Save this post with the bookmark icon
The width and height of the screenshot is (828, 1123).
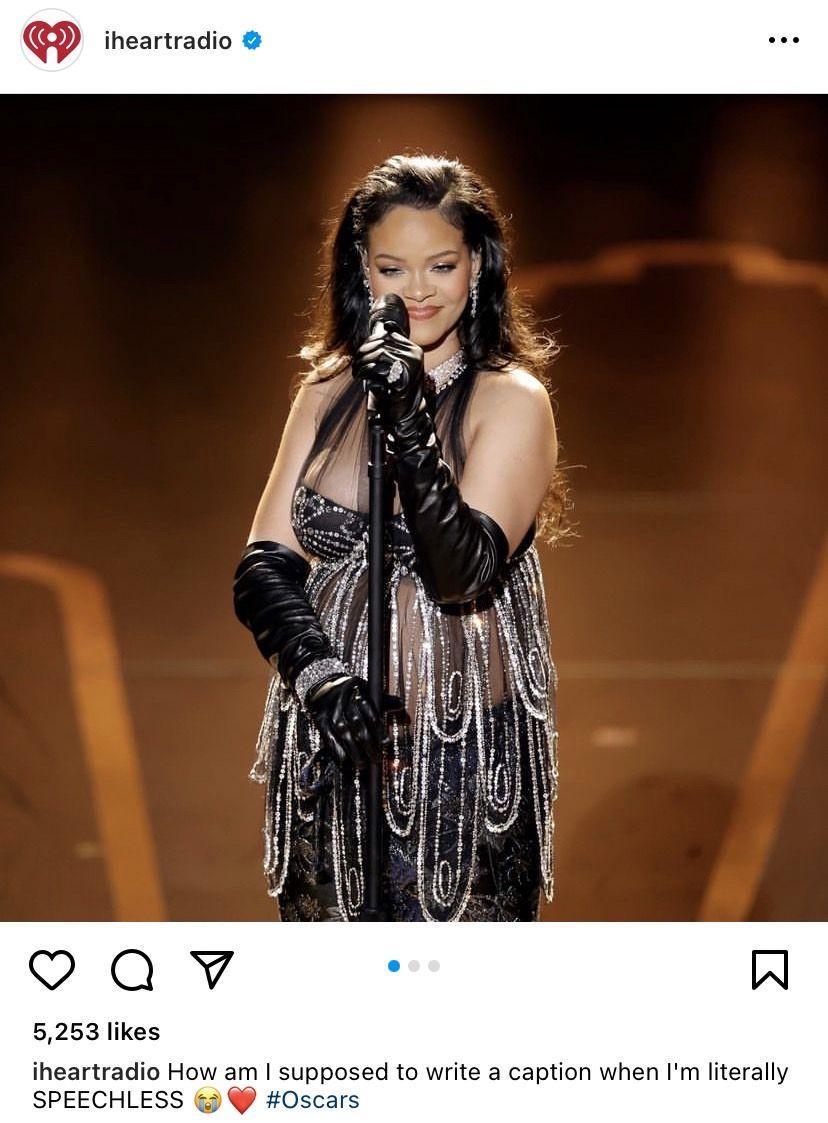point(769,969)
